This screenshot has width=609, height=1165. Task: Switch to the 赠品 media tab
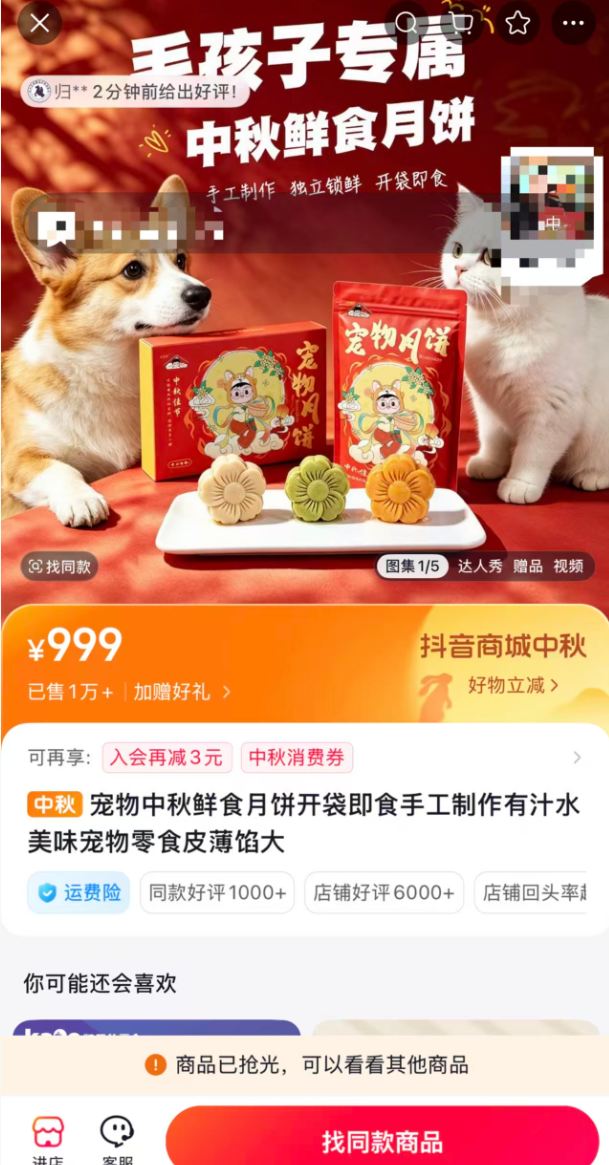point(527,566)
